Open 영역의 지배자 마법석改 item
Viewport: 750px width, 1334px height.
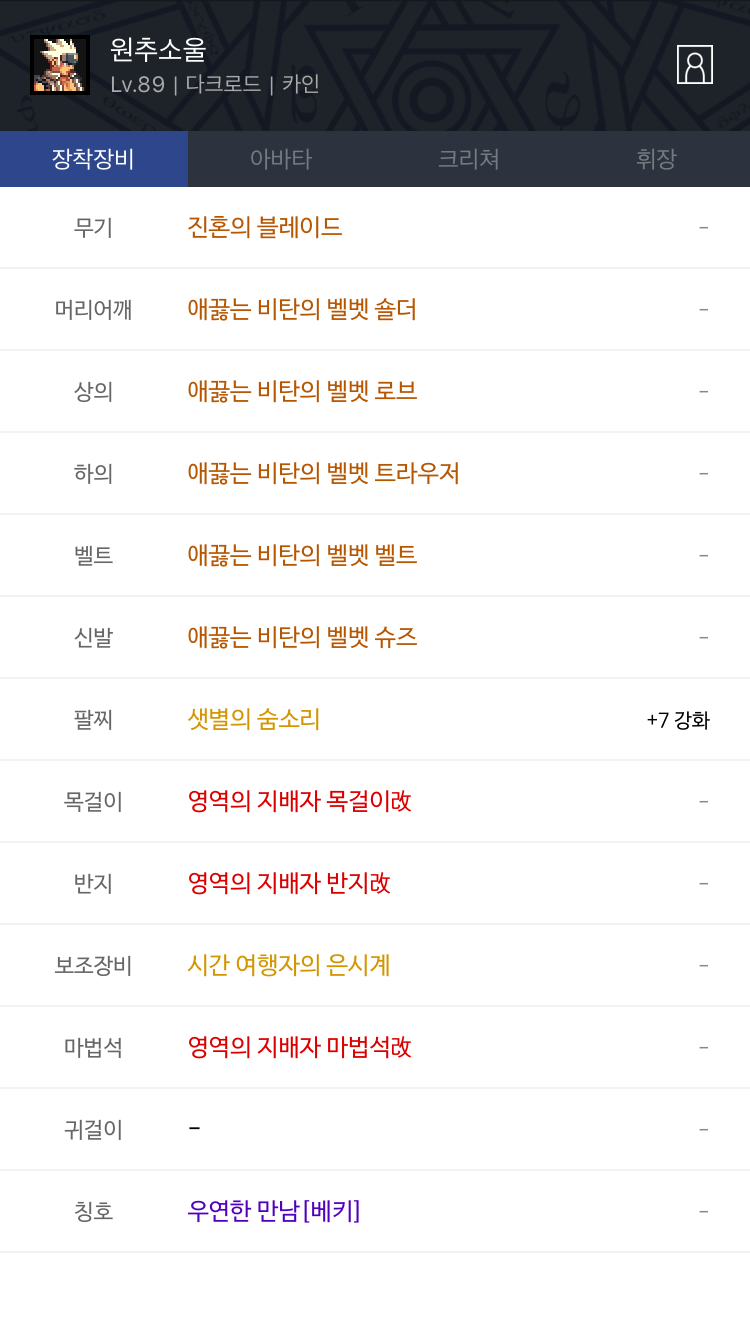tap(299, 1047)
